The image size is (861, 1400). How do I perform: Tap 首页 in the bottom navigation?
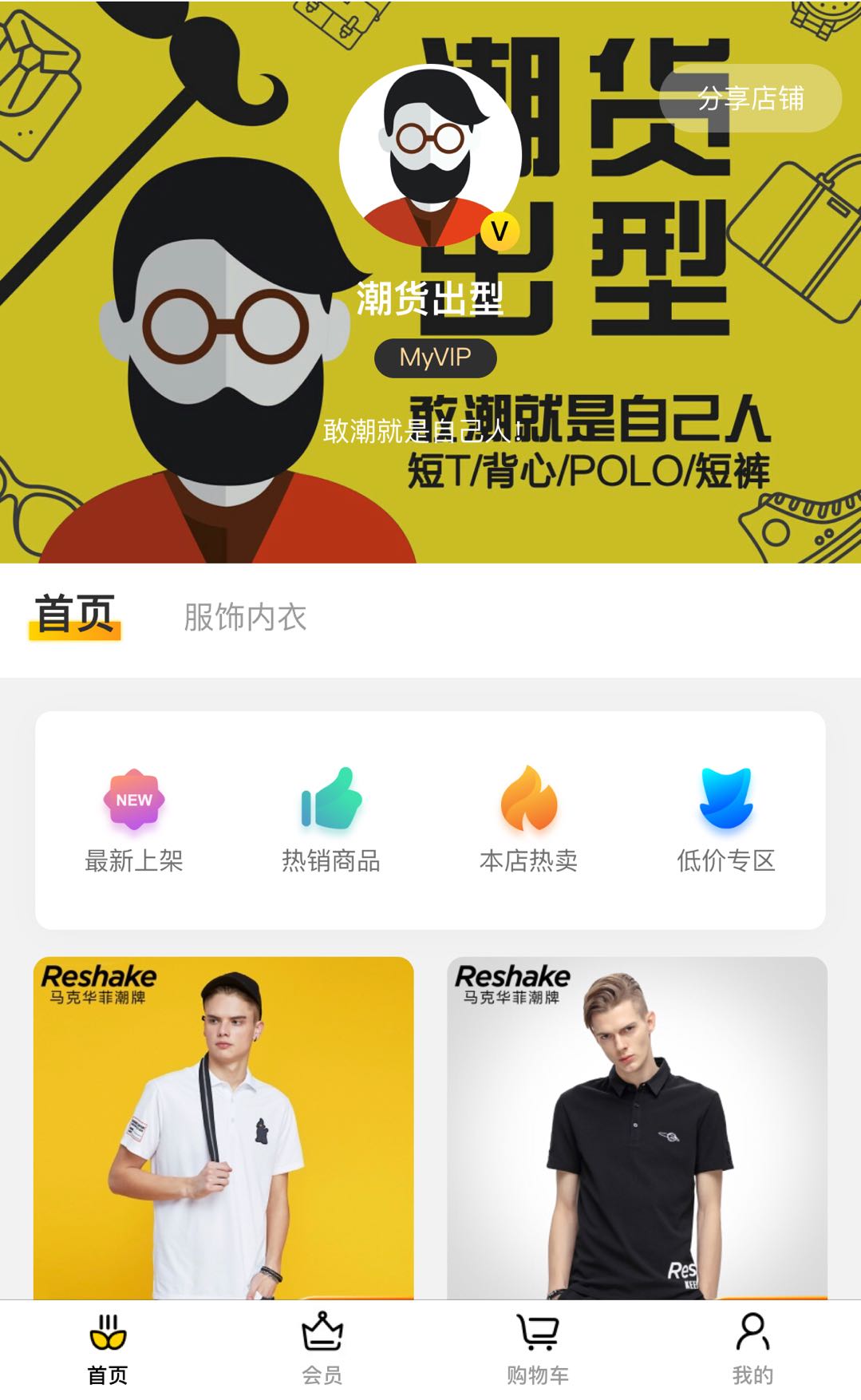tap(108, 1349)
